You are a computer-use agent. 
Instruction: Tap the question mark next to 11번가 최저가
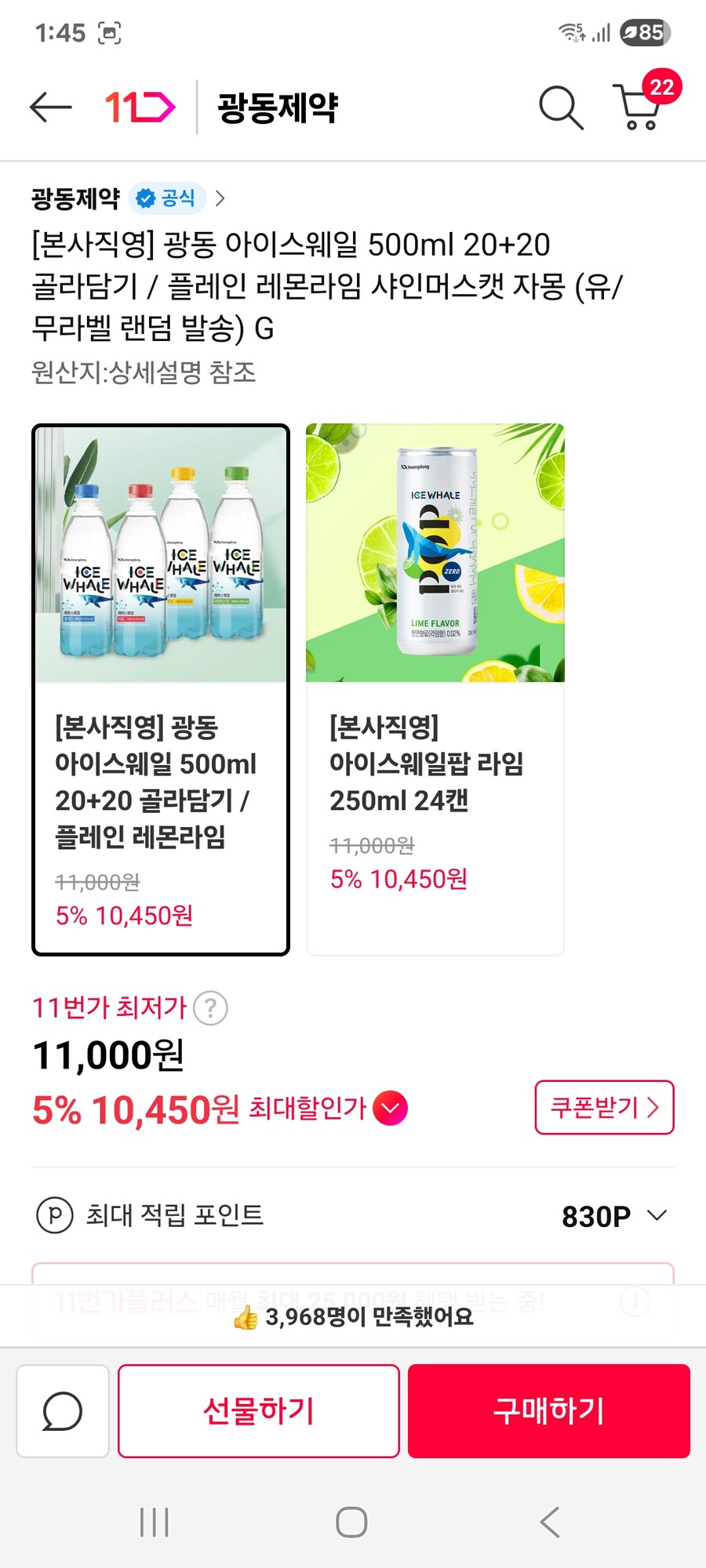pyautogui.click(x=209, y=1009)
